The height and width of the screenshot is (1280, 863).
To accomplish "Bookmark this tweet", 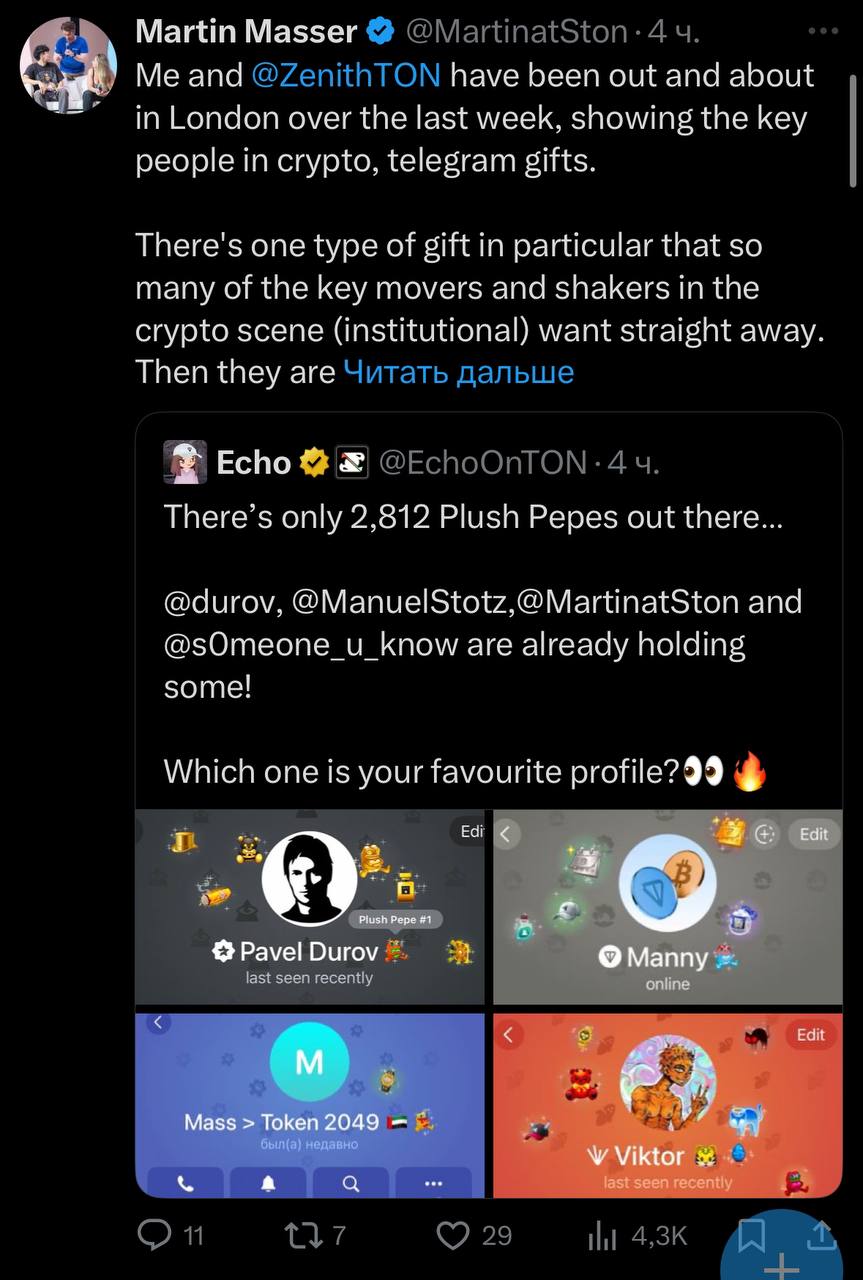I will pos(750,1236).
